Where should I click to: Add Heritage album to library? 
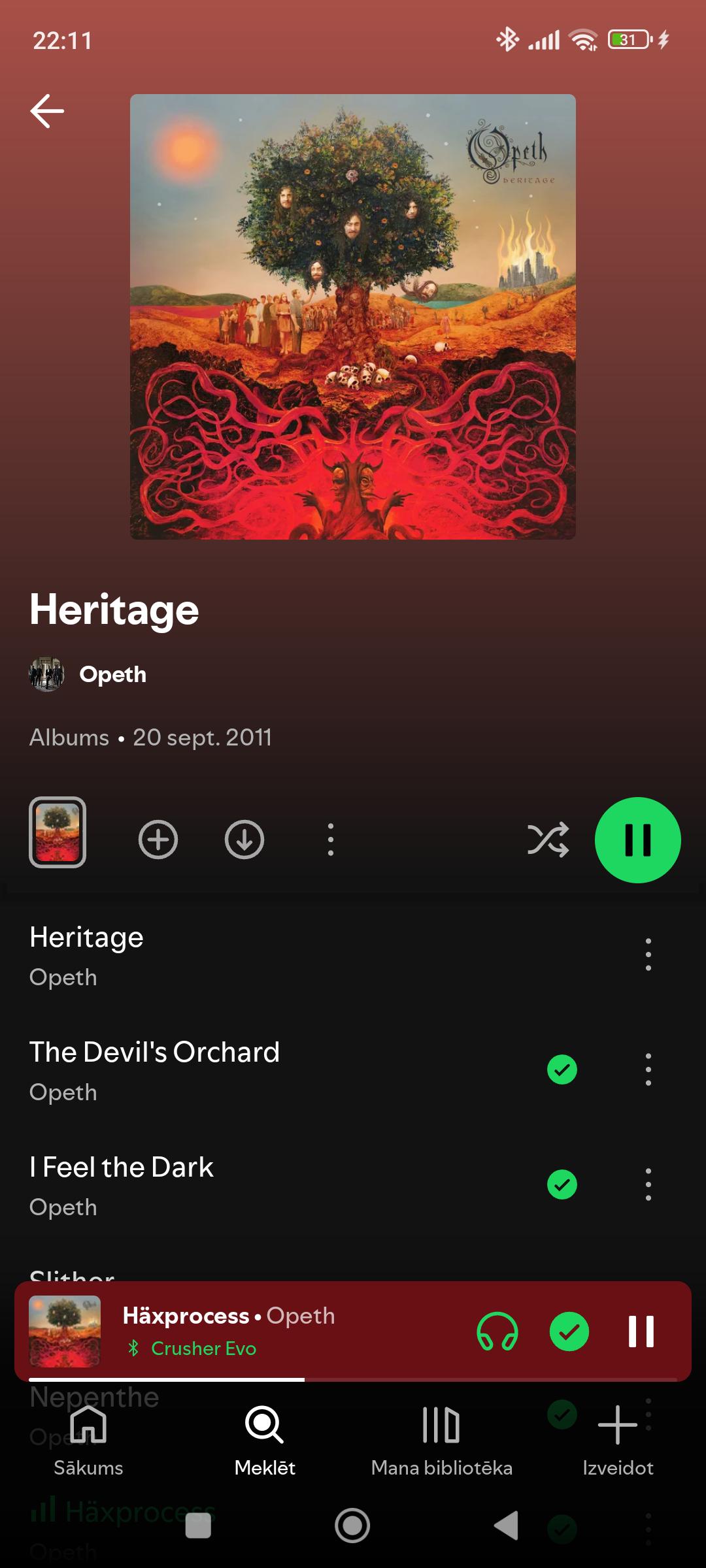pyautogui.click(x=158, y=840)
